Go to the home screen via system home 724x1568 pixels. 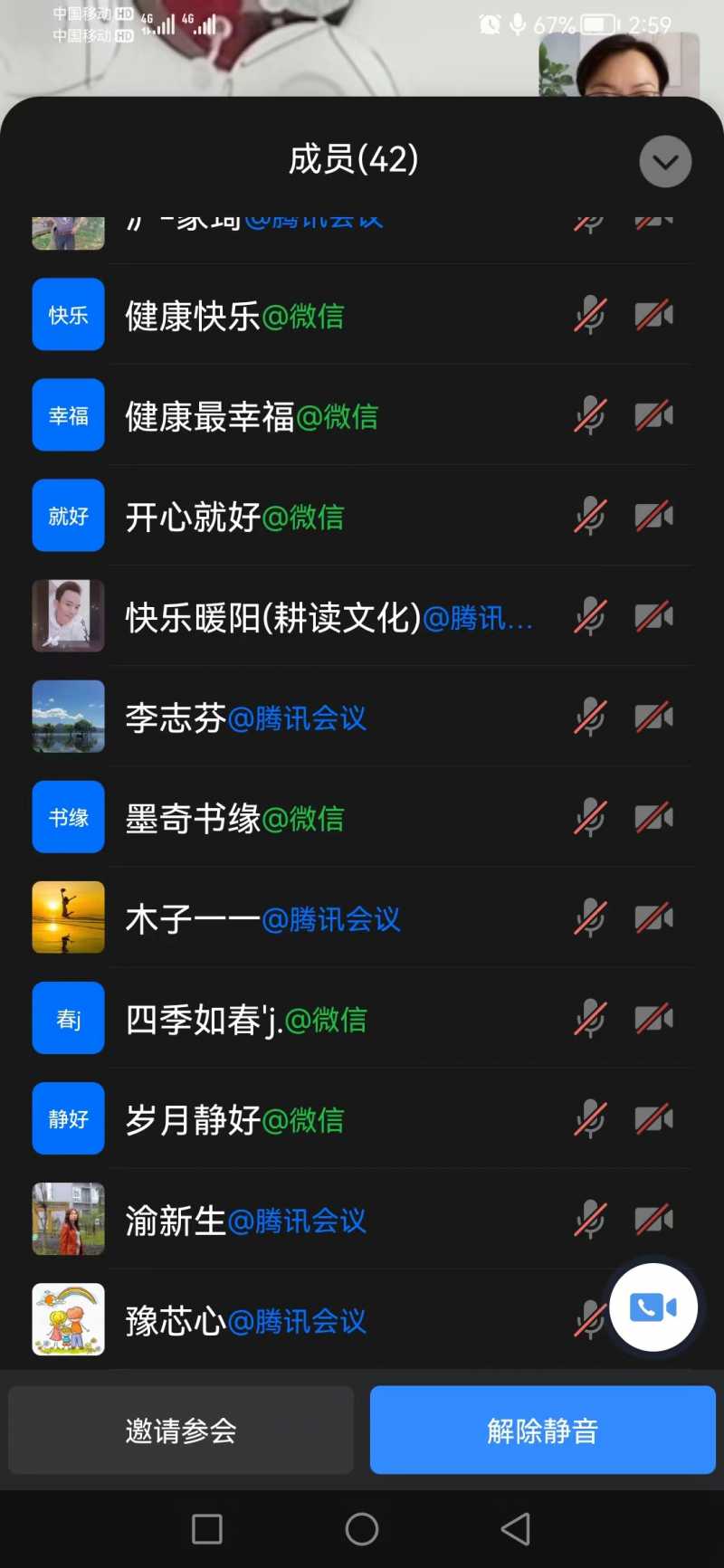coord(362,1529)
